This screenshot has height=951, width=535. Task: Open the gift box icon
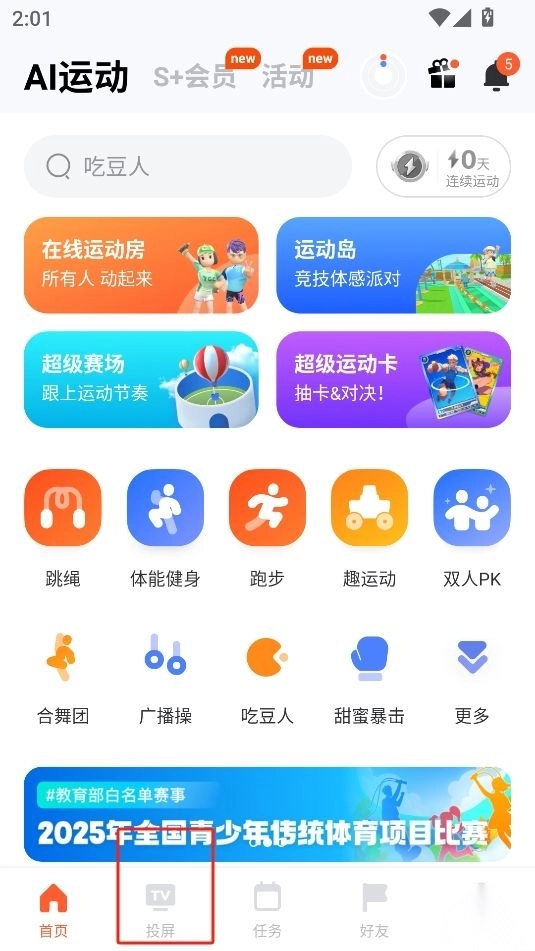click(x=443, y=73)
